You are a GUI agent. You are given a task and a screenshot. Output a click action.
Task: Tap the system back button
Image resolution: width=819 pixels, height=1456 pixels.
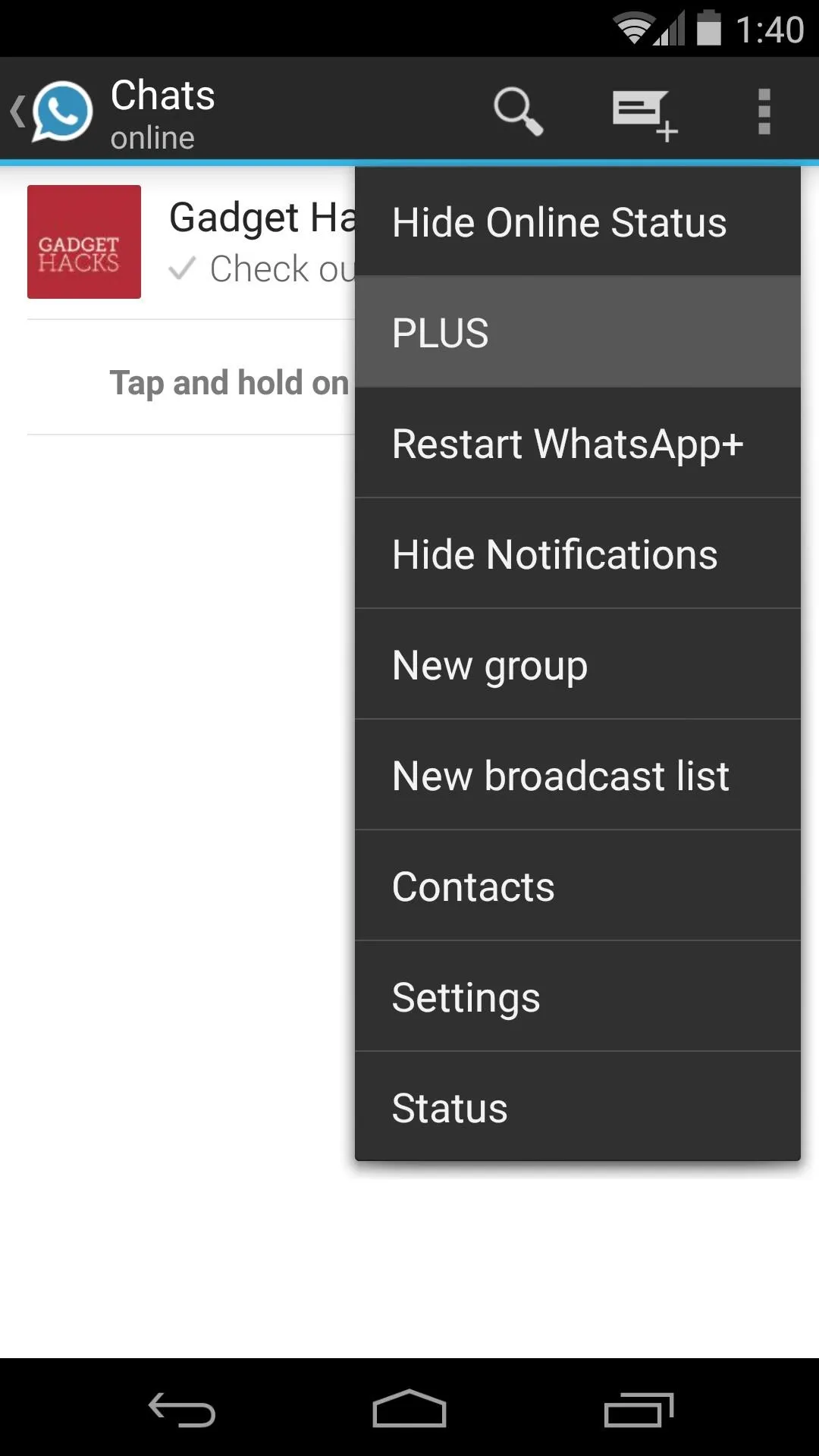click(182, 1409)
